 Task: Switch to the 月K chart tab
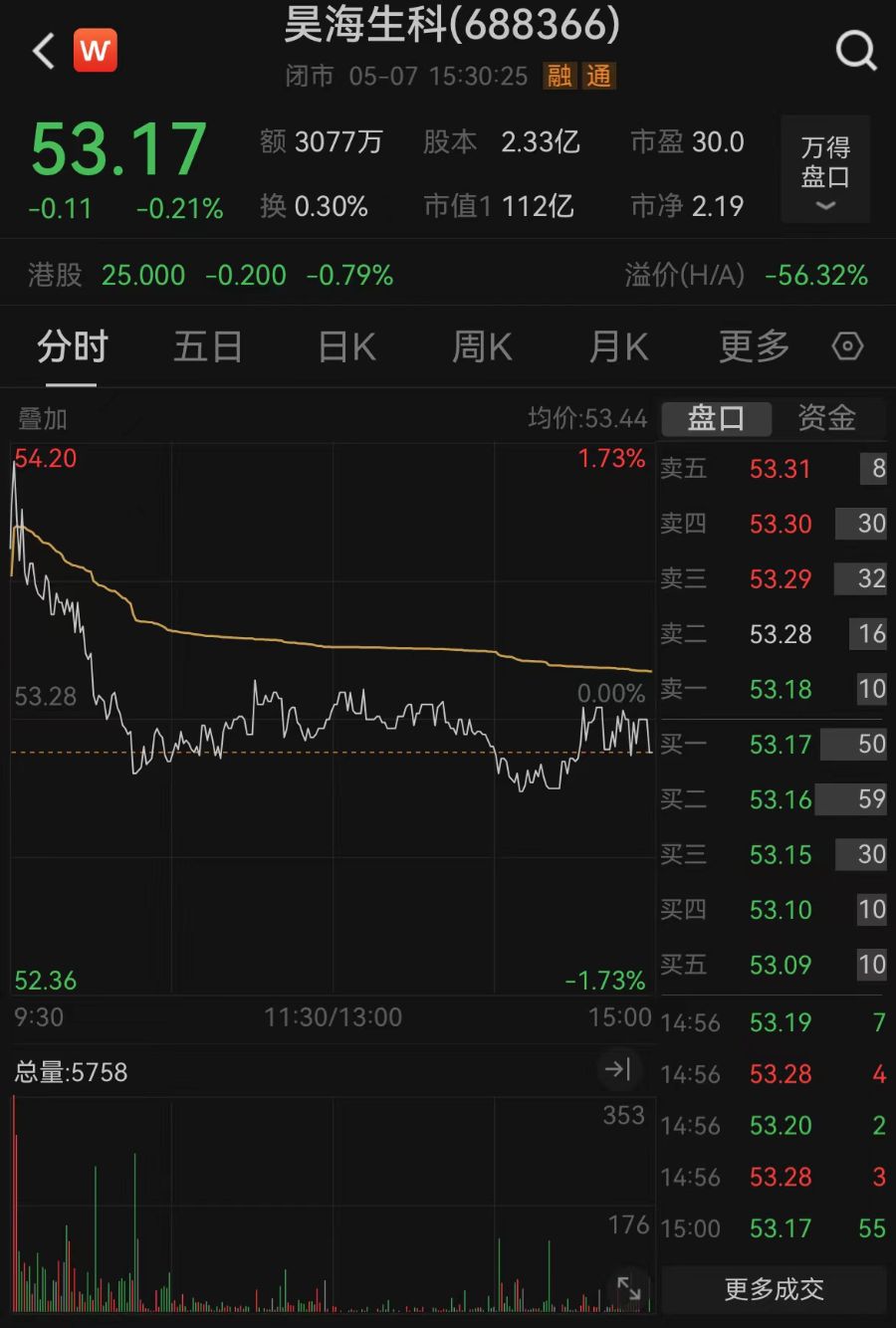click(618, 347)
